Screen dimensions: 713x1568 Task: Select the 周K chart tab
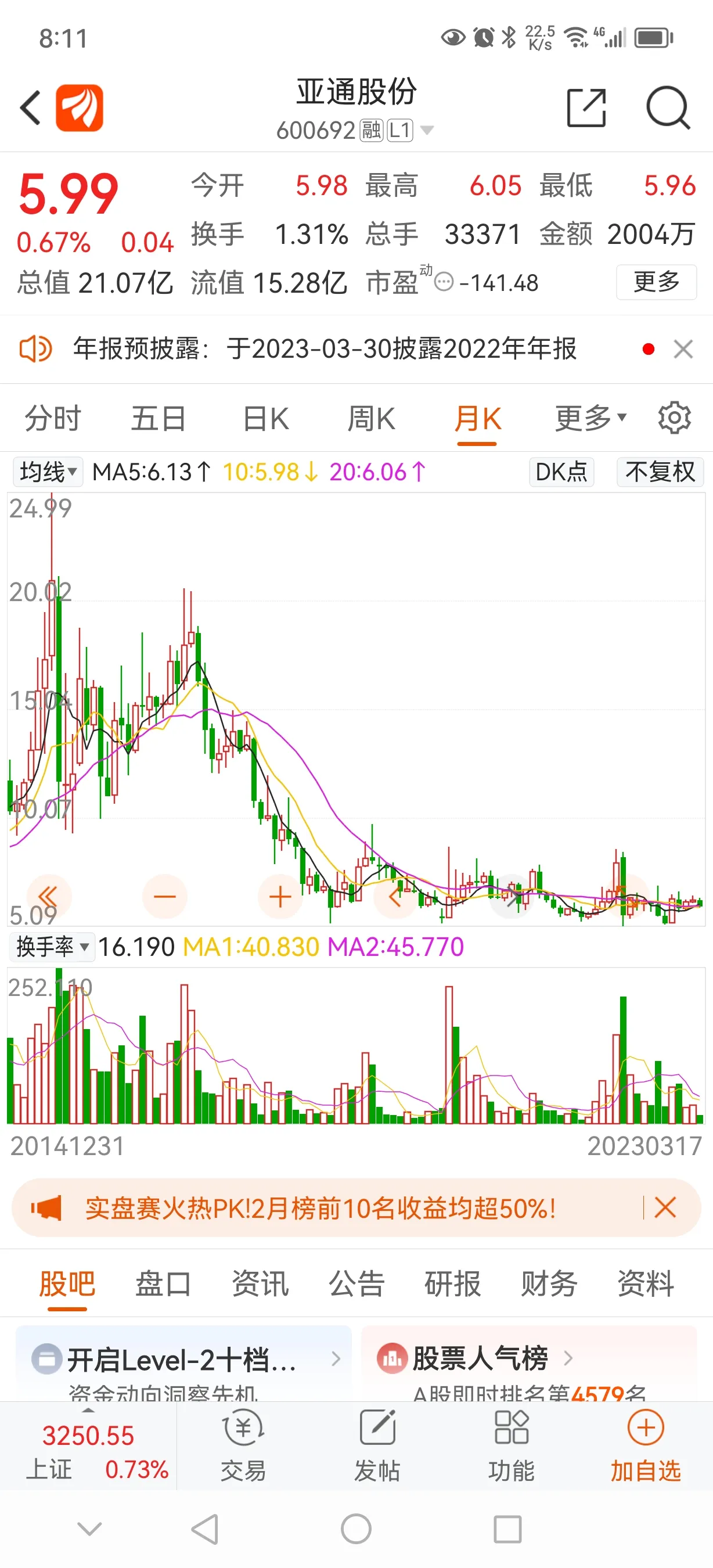pos(371,419)
